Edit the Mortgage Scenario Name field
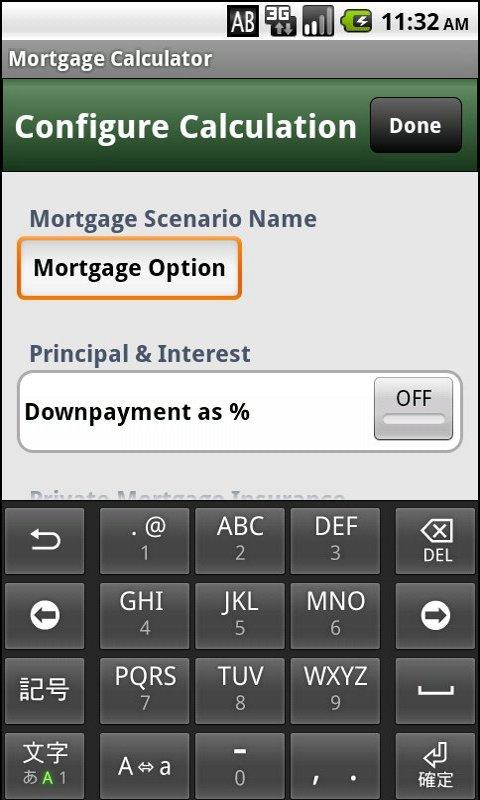 coord(129,268)
